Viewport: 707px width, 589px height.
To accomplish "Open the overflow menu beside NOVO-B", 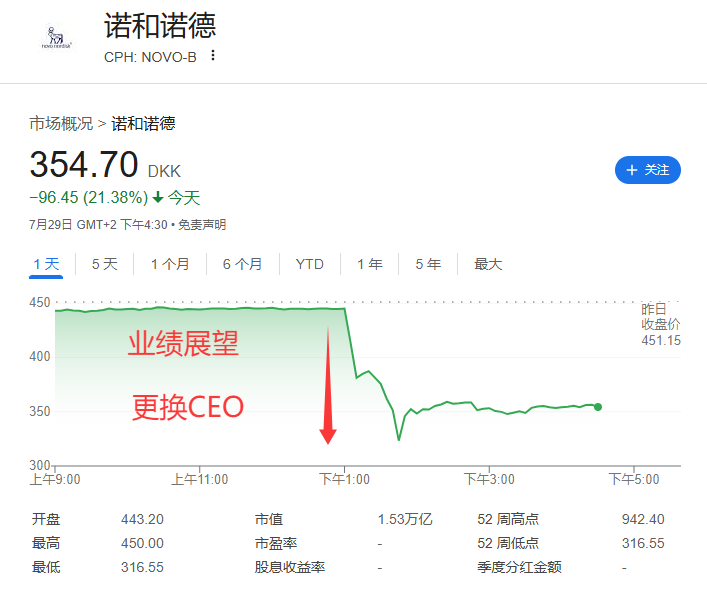I will tap(212, 56).
